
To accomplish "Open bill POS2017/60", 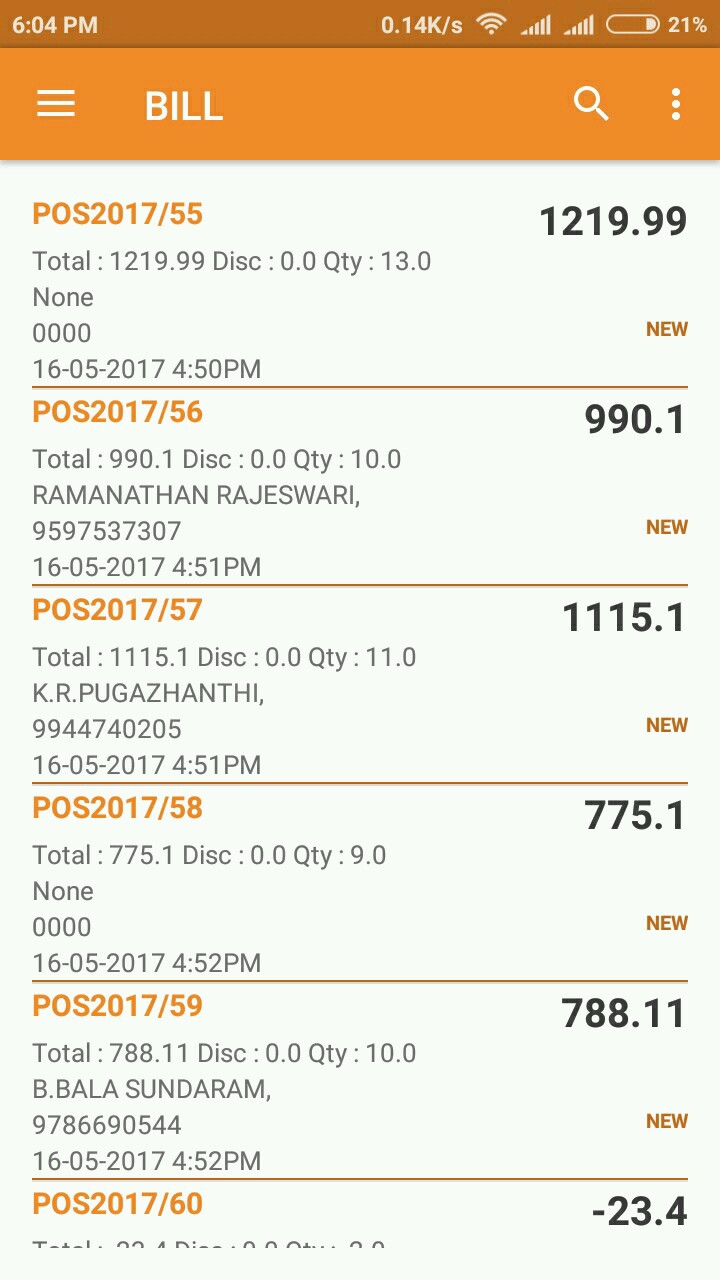I will click(x=360, y=1215).
